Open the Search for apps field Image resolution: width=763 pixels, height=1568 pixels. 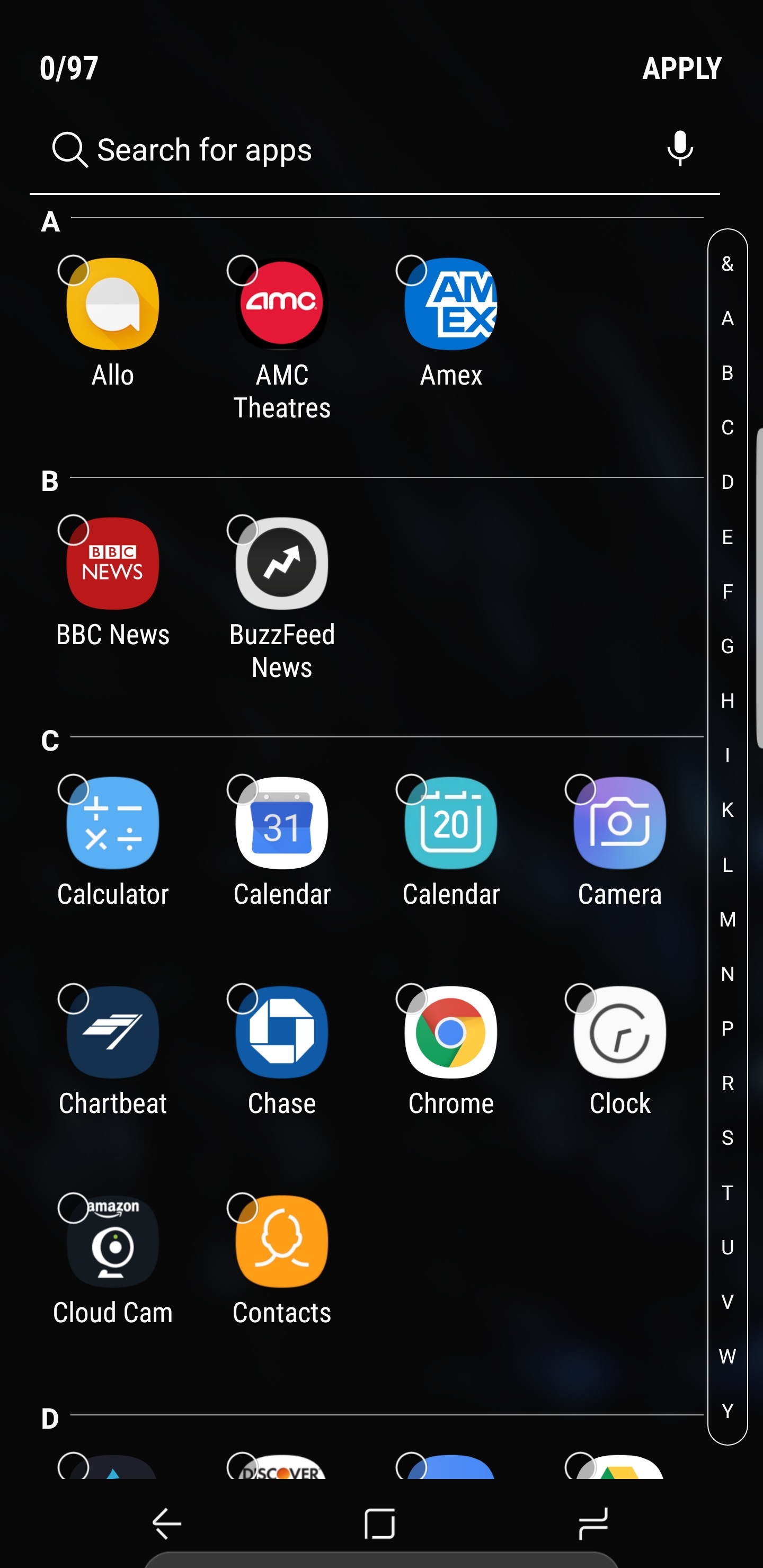[353, 150]
